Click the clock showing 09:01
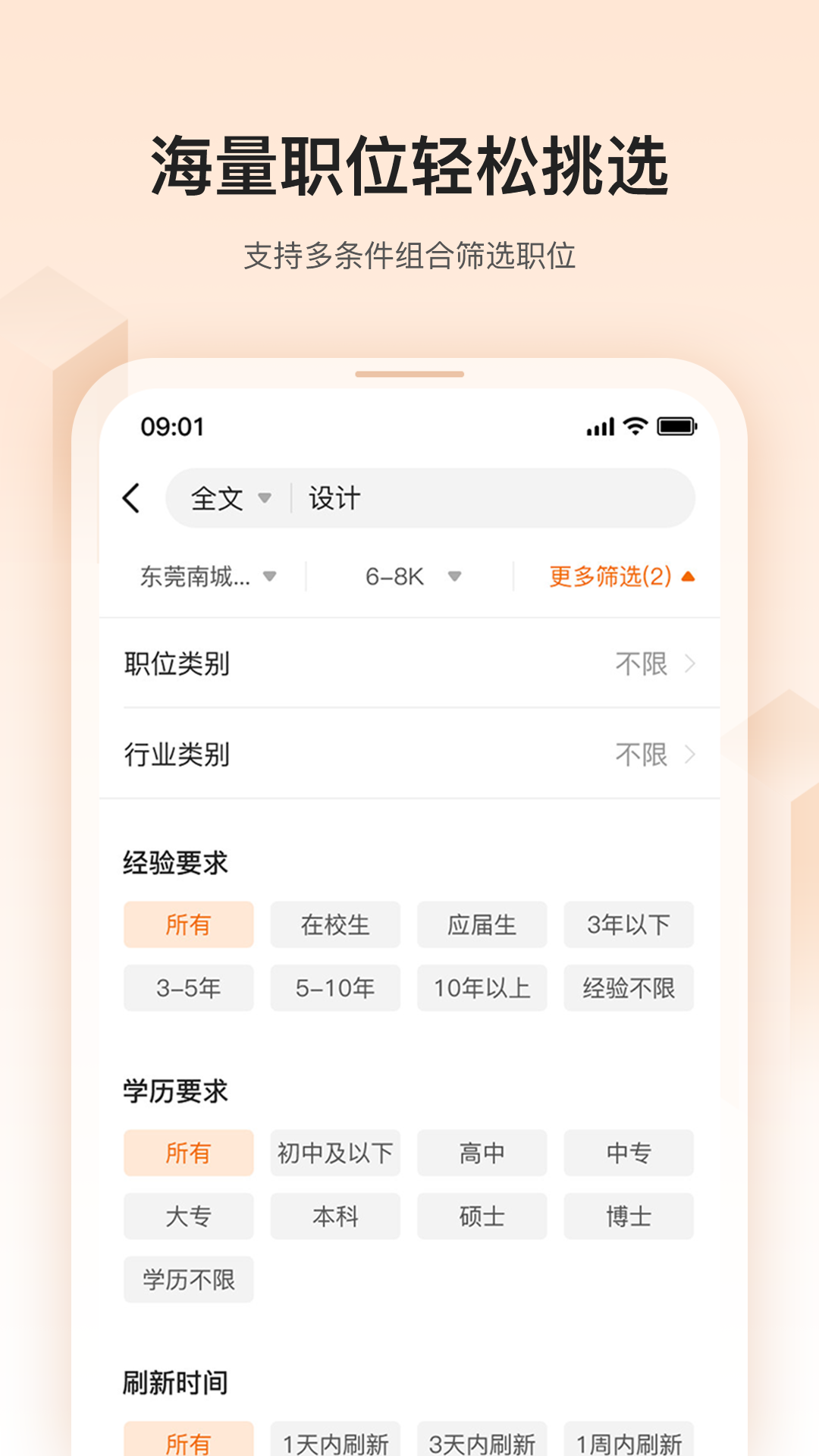 pyautogui.click(x=173, y=427)
